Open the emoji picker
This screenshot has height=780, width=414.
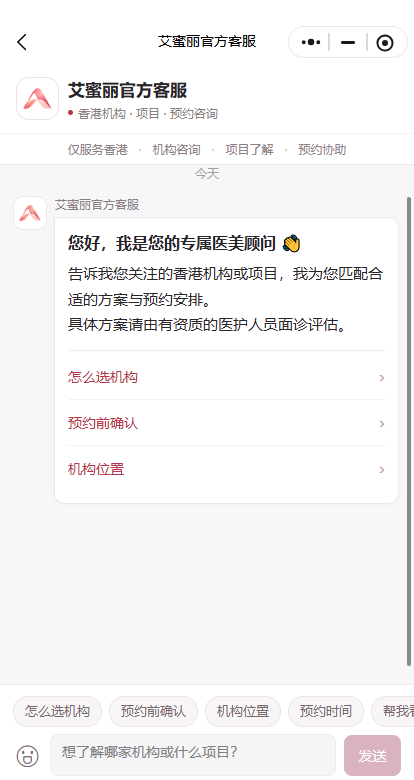point(27,756)
